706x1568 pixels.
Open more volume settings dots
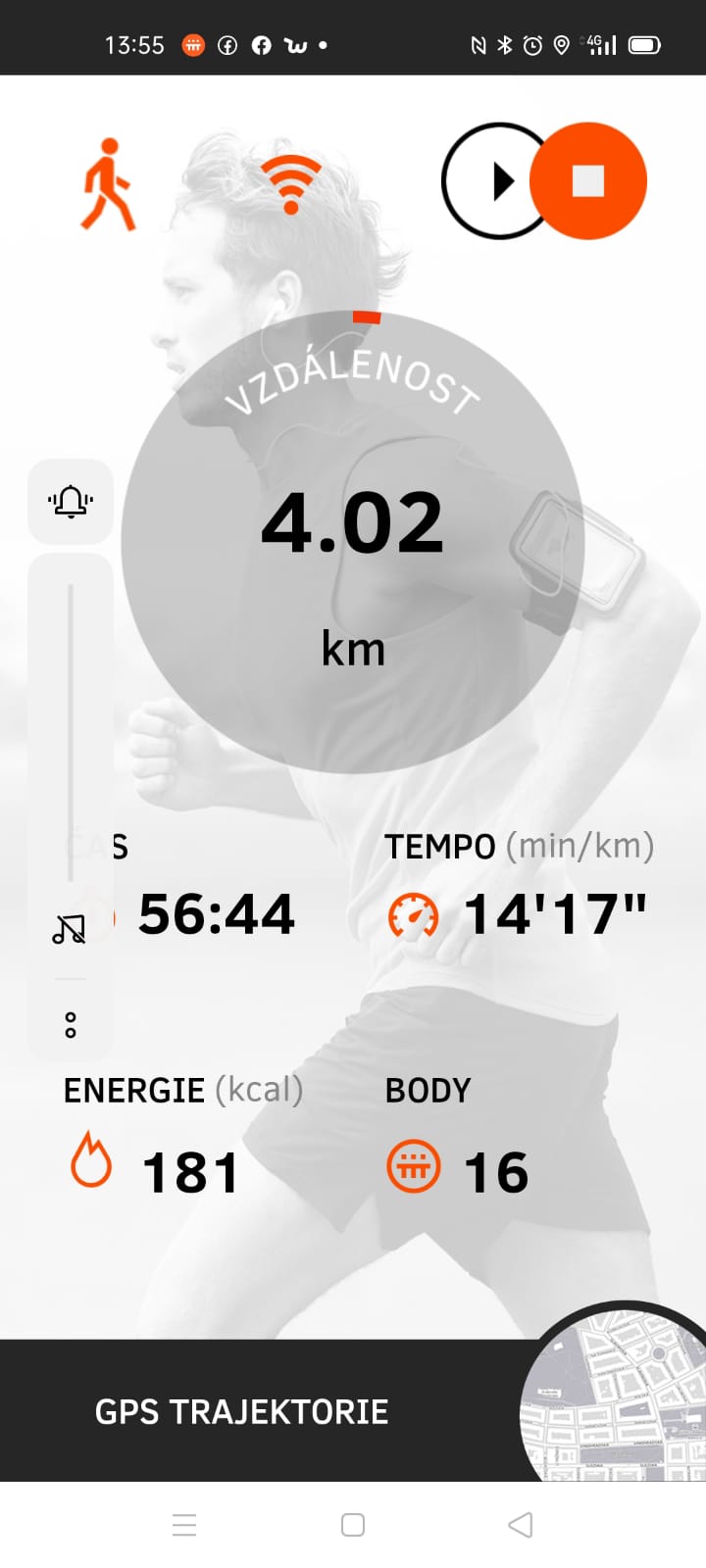[x=71, y=1025]
